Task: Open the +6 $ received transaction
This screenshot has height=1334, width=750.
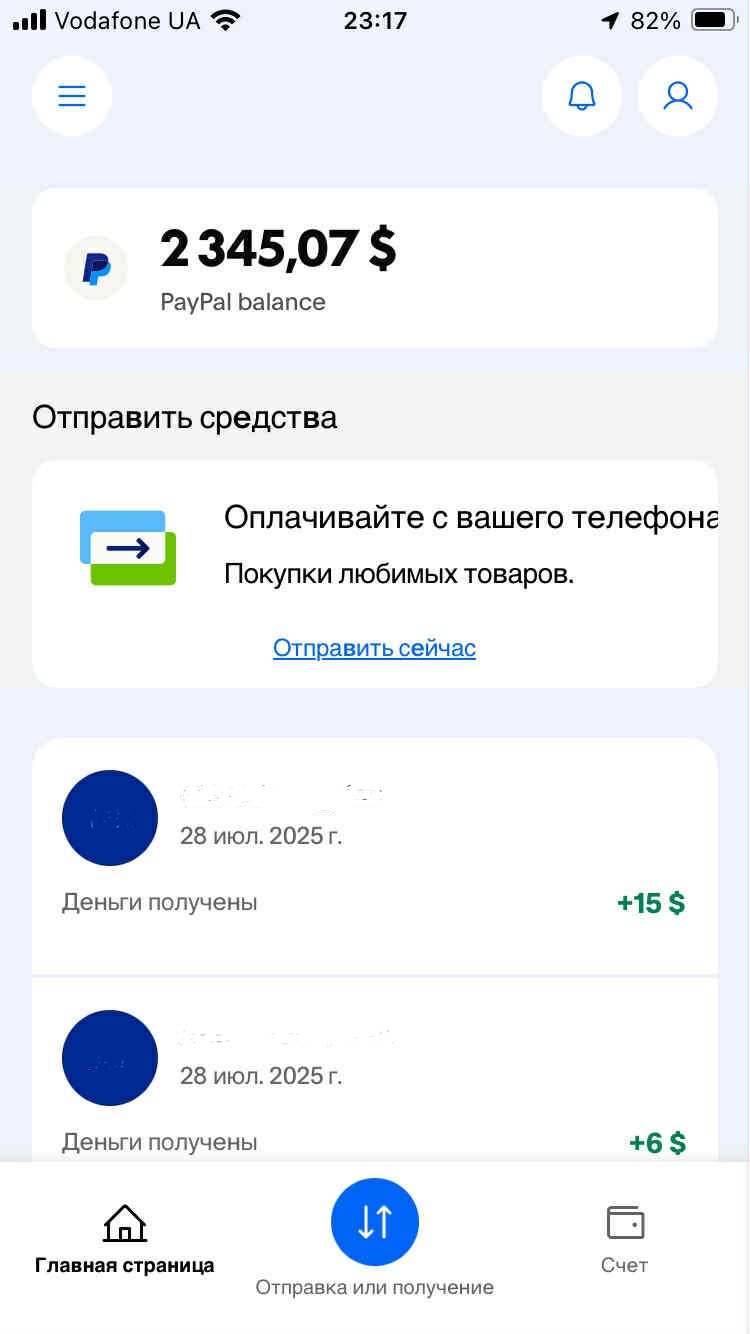Action: pos(375,1070)
